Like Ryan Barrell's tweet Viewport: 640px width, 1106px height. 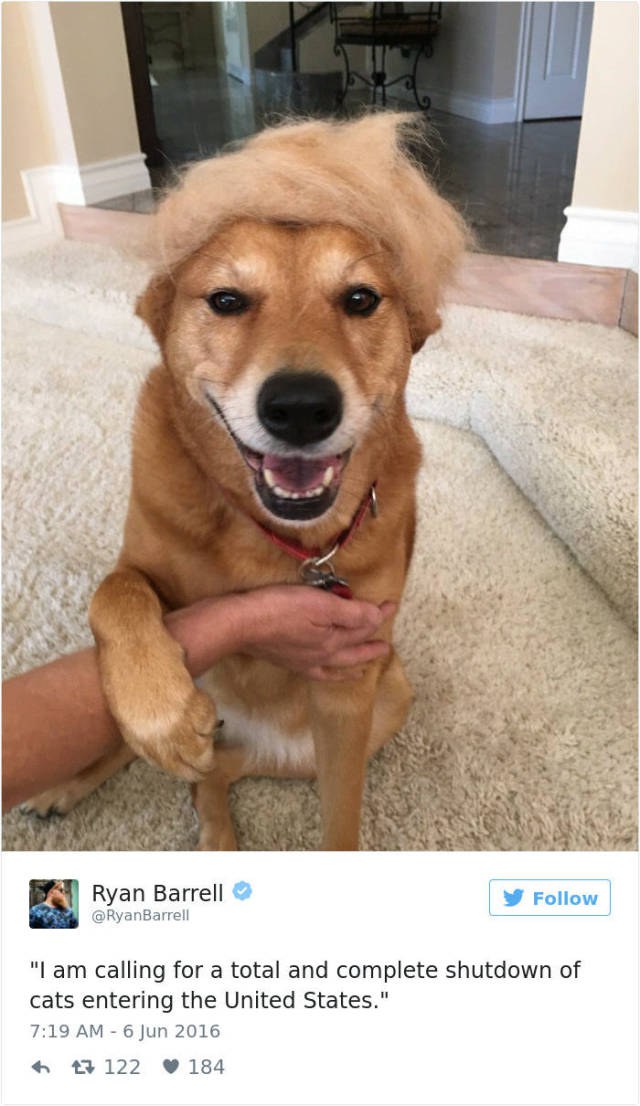point(171,1066)
